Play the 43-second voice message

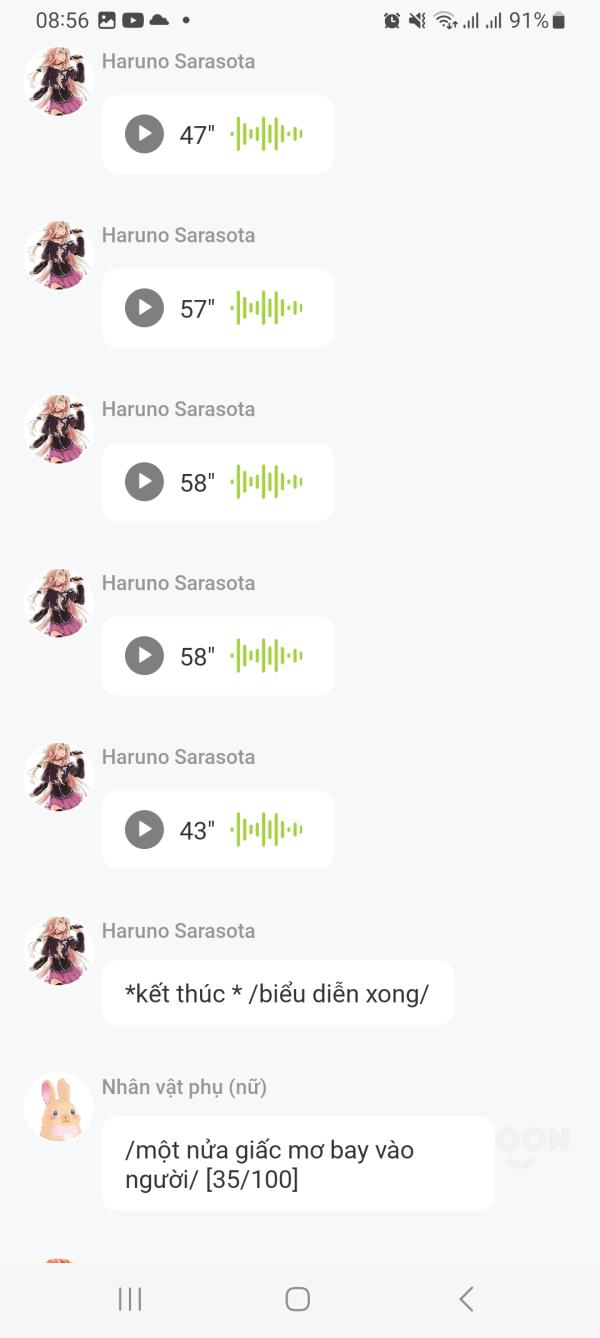pos(144,830)
